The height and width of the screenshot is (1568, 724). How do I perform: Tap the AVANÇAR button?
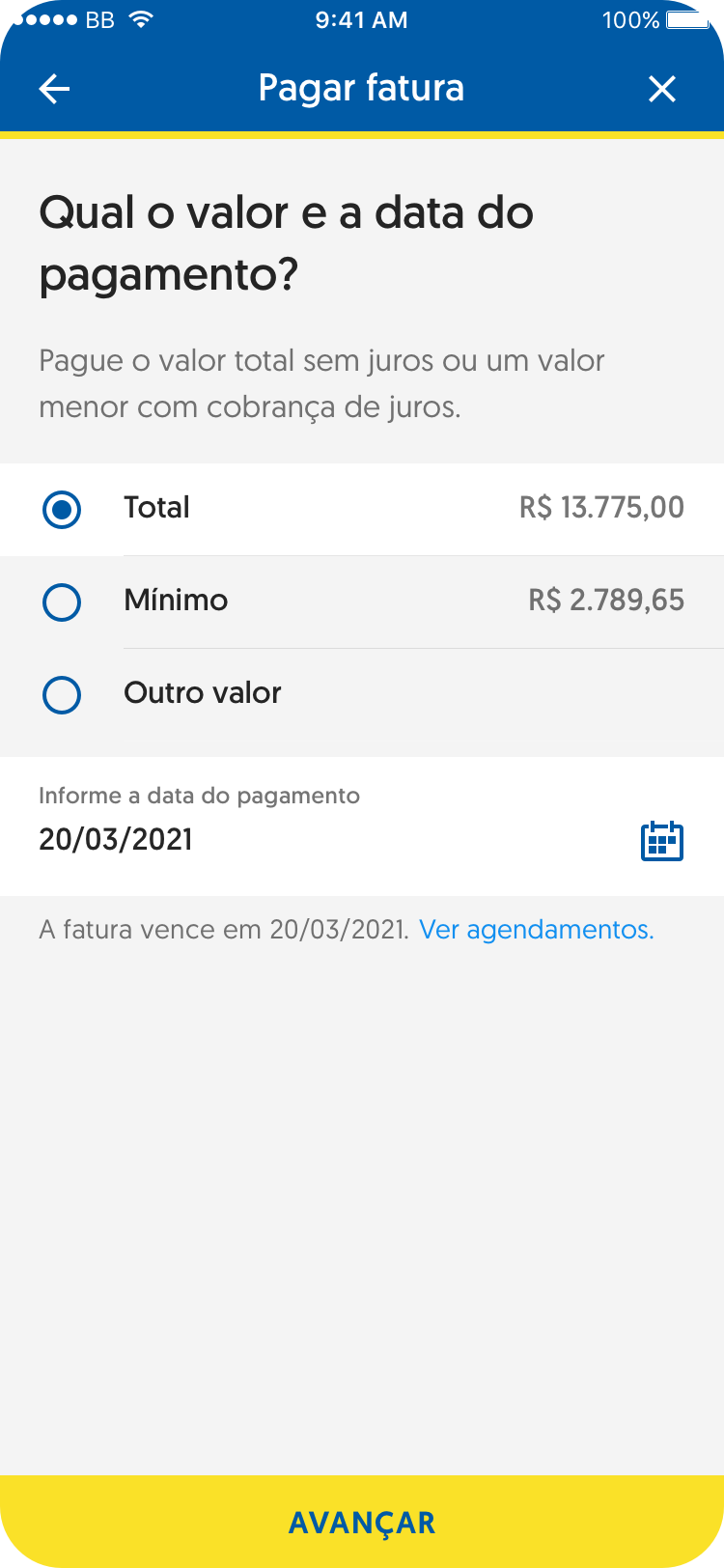pyautogui.click(x=362, y=1523)
